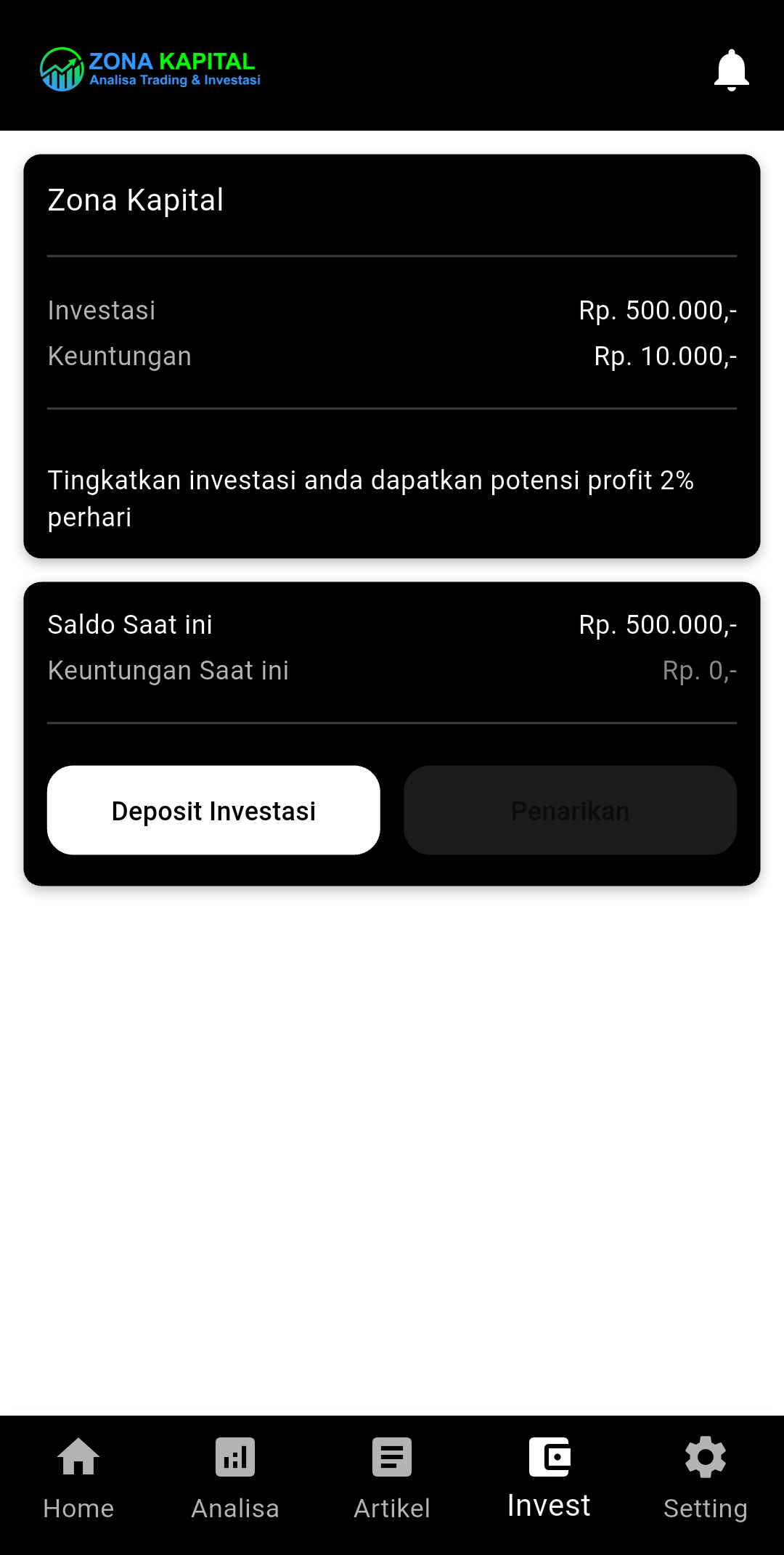
Task: Open the Invest wallet icon
Action: click(x=549, y=1456)
